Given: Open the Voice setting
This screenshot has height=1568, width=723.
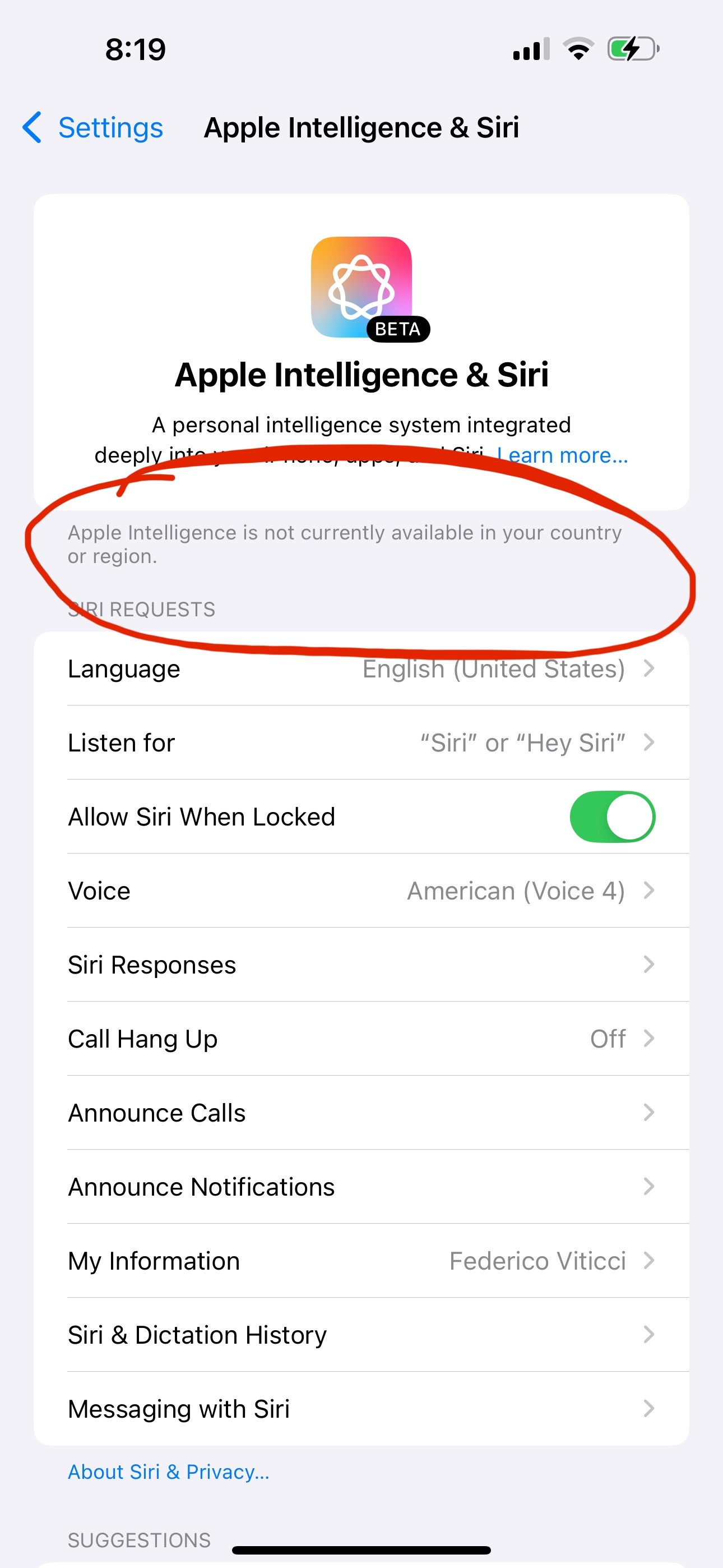Looking at the screenshot, I should [x=361, y=891].
